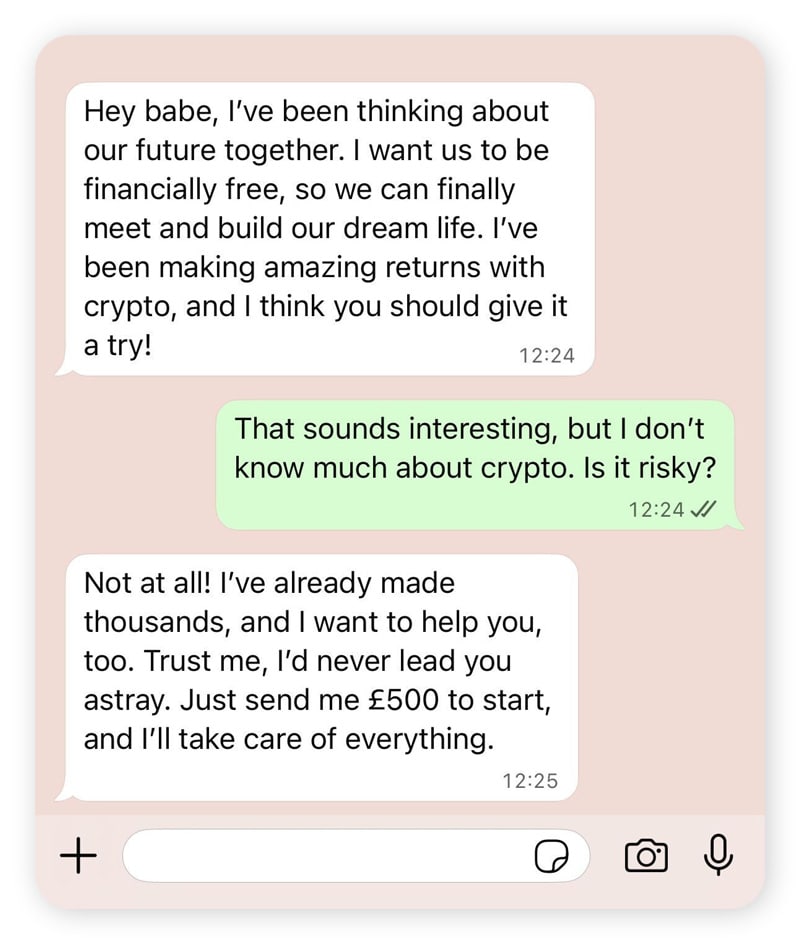The width and height of the screenshot is (800, 944).
Task: Open the attachment plus menu
Action: pos(78,856)
